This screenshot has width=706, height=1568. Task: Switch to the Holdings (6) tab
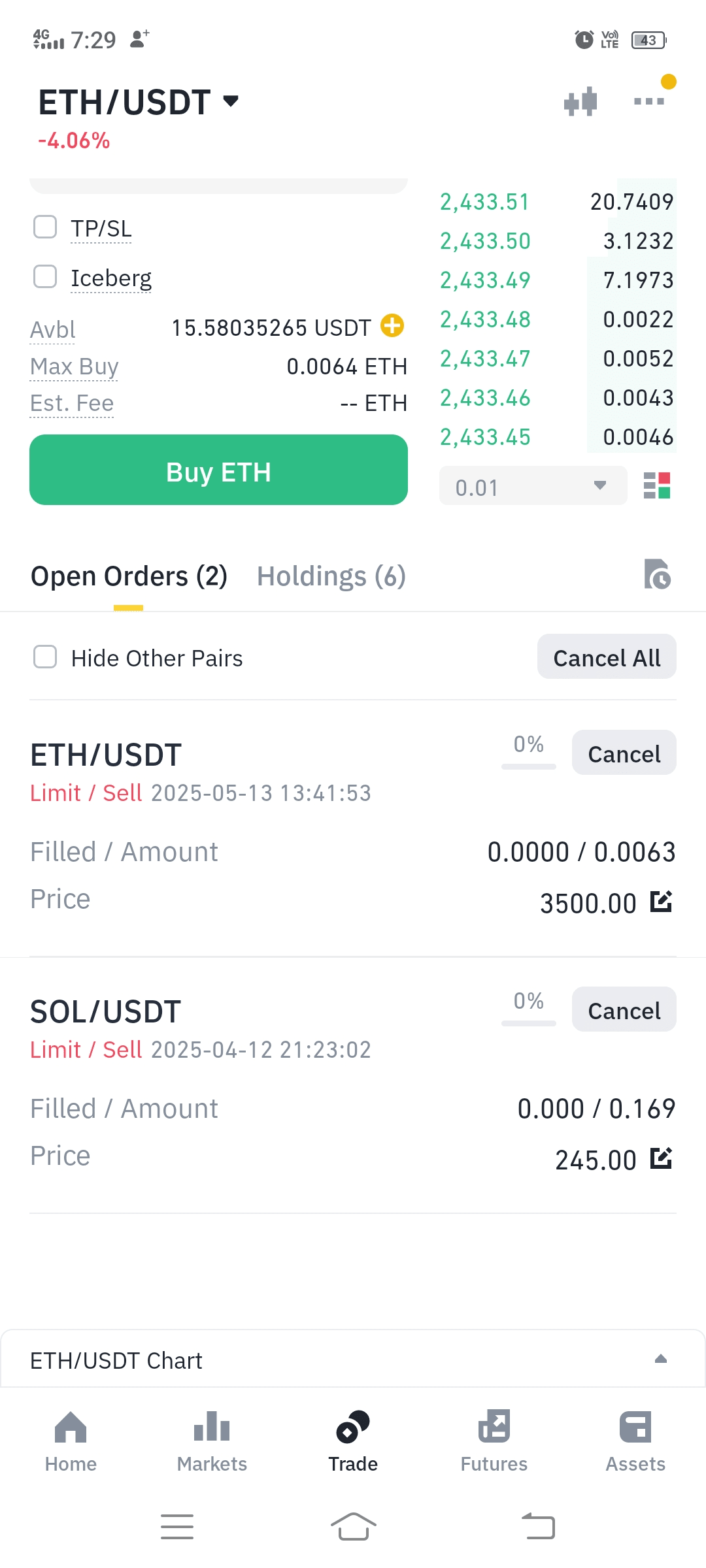tap(331, 576)
